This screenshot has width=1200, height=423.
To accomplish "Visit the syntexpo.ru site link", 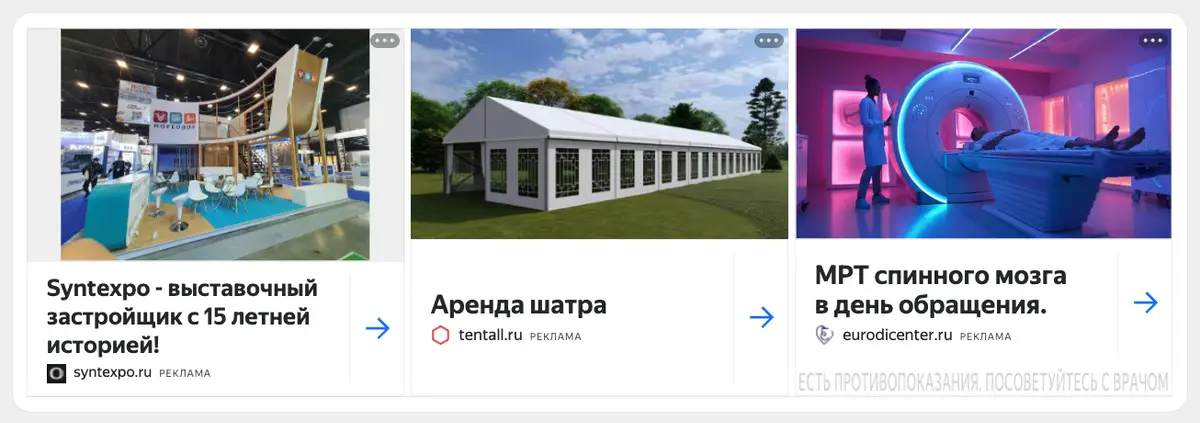I will coord(112,373).
